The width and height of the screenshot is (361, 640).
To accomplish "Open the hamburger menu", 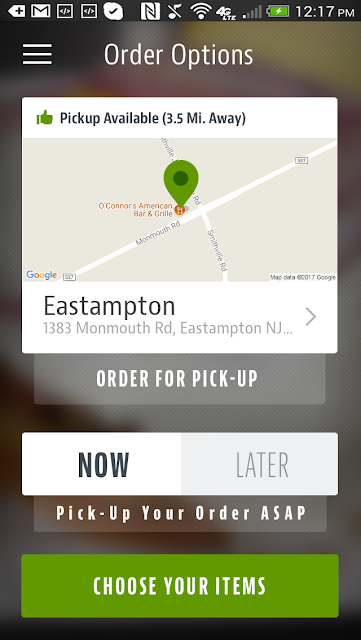I will click(x=37, y=54).
